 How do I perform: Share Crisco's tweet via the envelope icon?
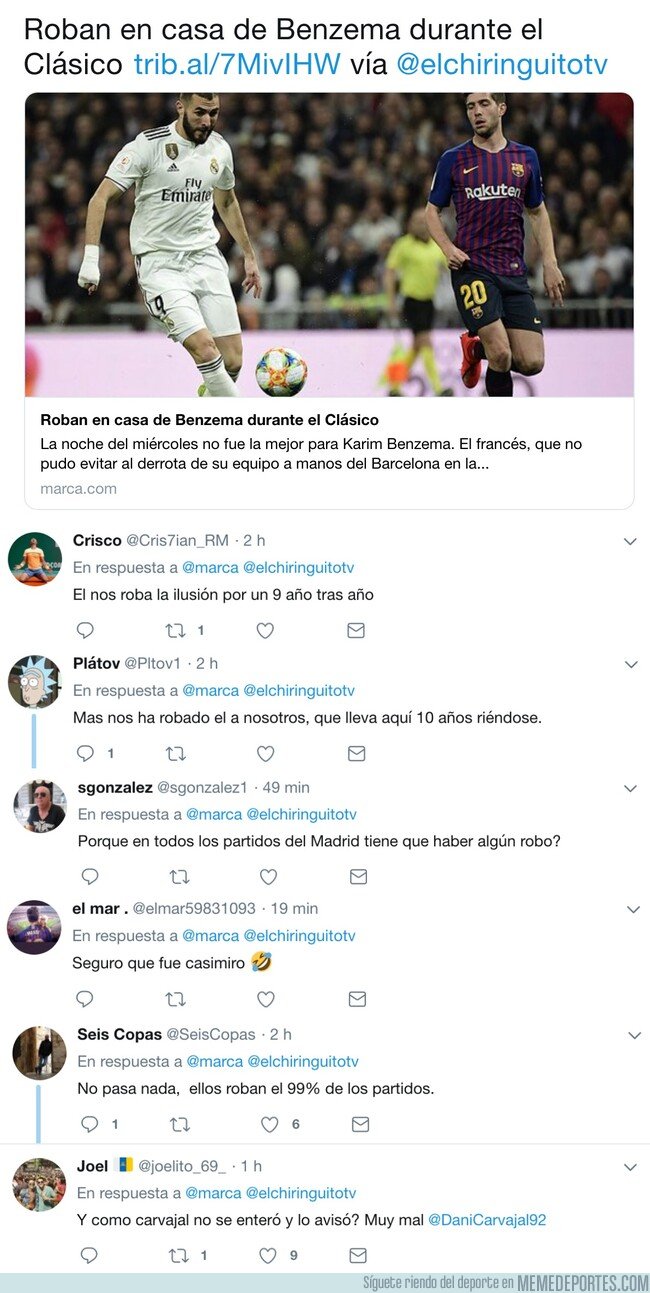(355, 630)
